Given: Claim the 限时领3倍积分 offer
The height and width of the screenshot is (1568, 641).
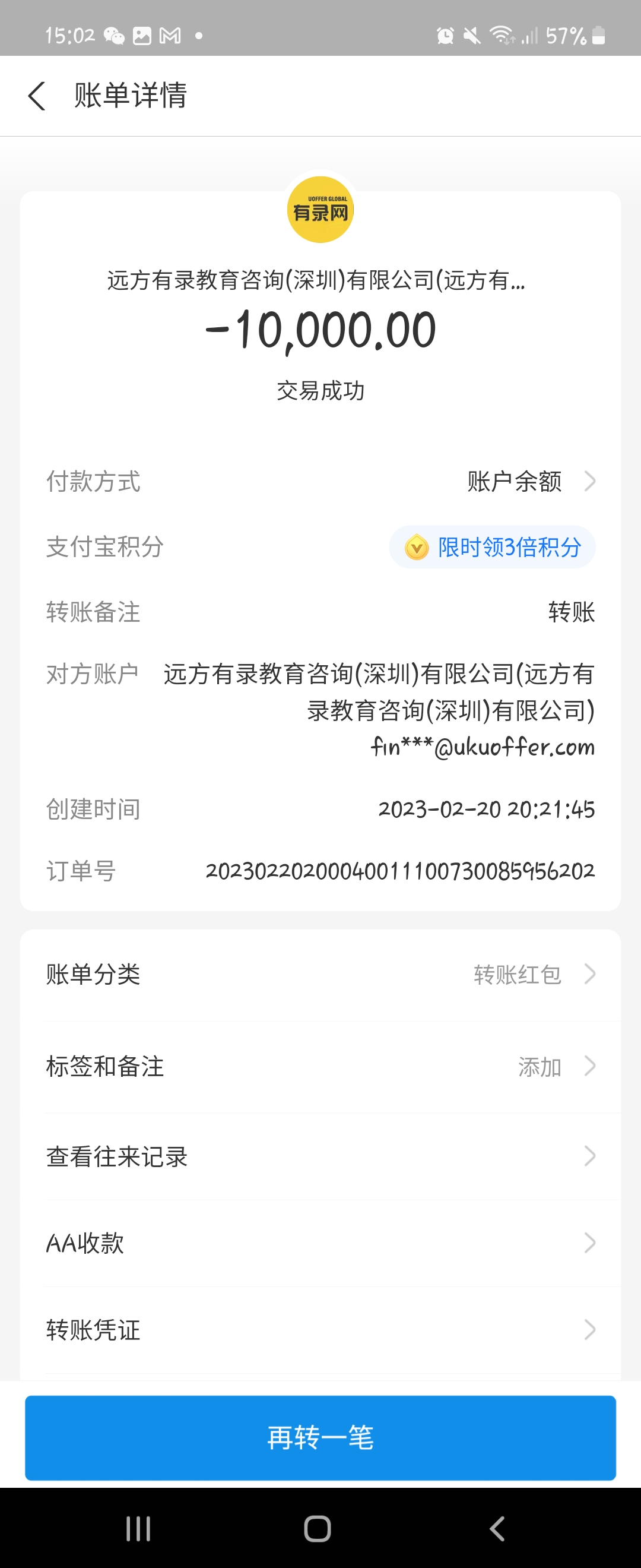Looking at the screenshot, I should tap(492, 547).
